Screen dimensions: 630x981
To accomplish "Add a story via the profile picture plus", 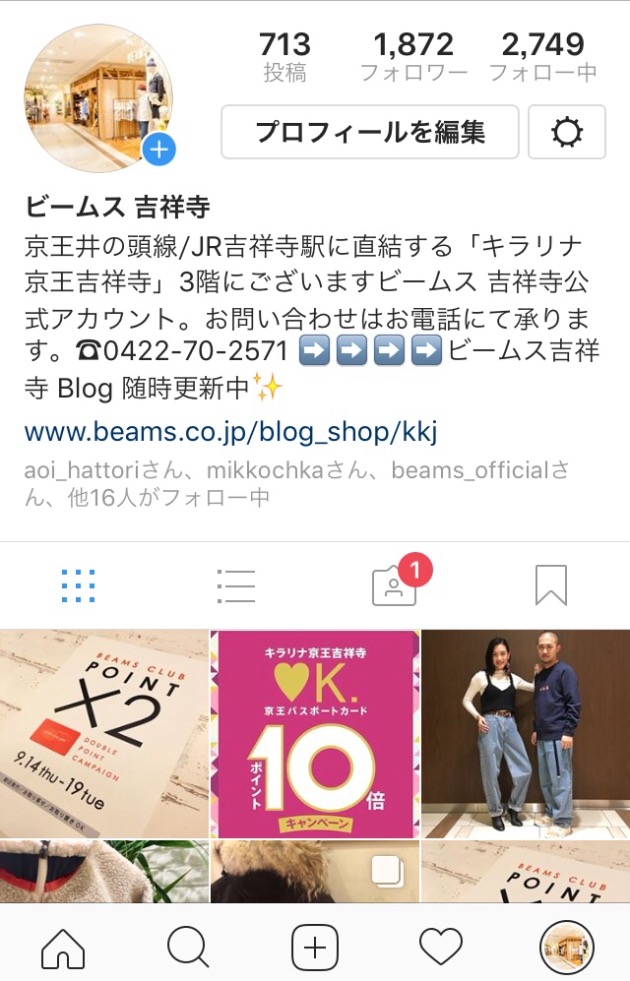I will pyautogui.click(x=159, y=151).
